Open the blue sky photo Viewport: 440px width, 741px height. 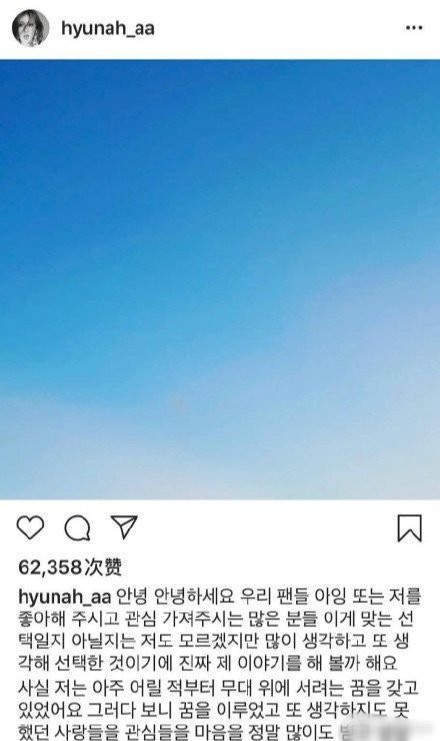coord(220,279)
